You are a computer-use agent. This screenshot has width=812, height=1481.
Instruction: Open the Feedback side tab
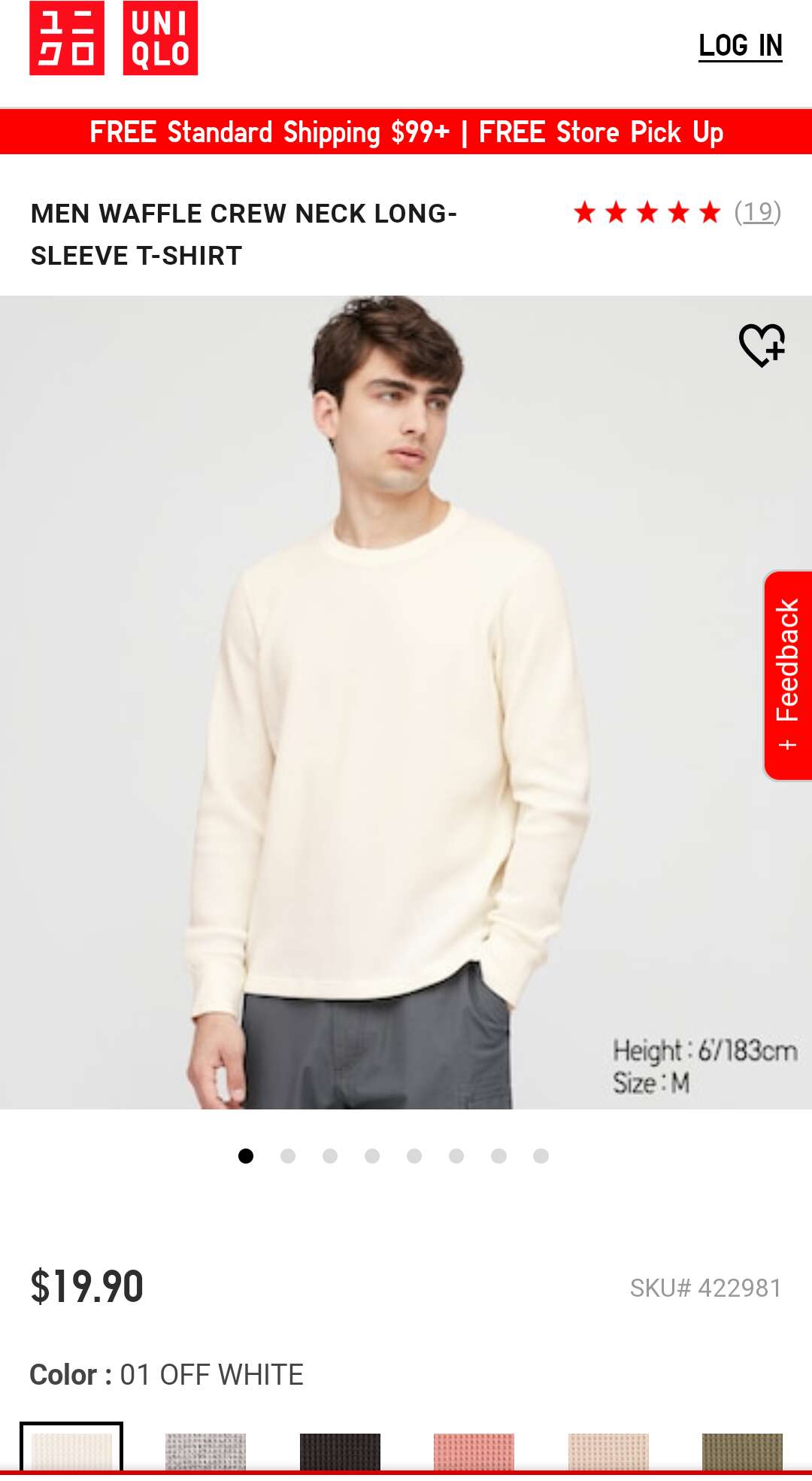coord(787,675)
